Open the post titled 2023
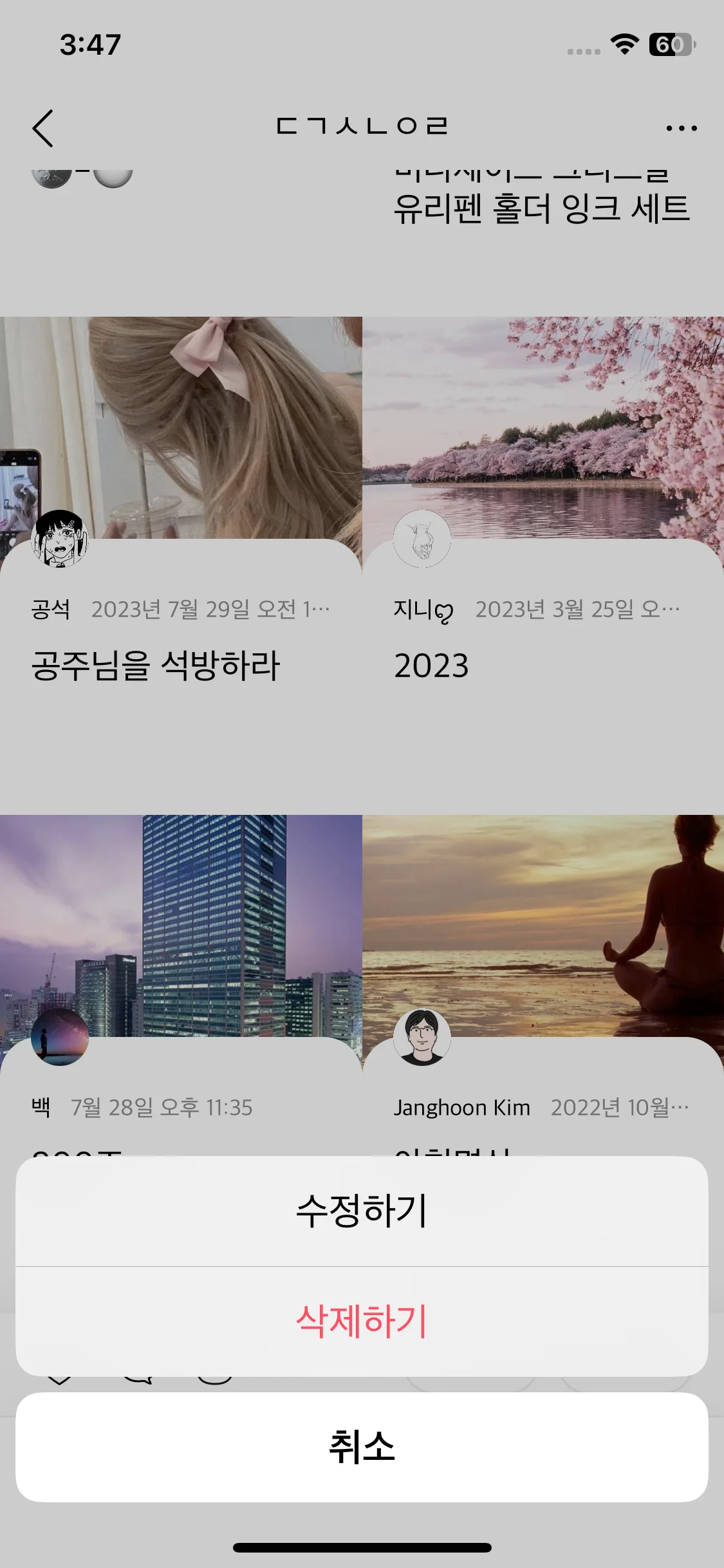The height and width of the screenshot is (1568, 724). (x=431, y=667)
